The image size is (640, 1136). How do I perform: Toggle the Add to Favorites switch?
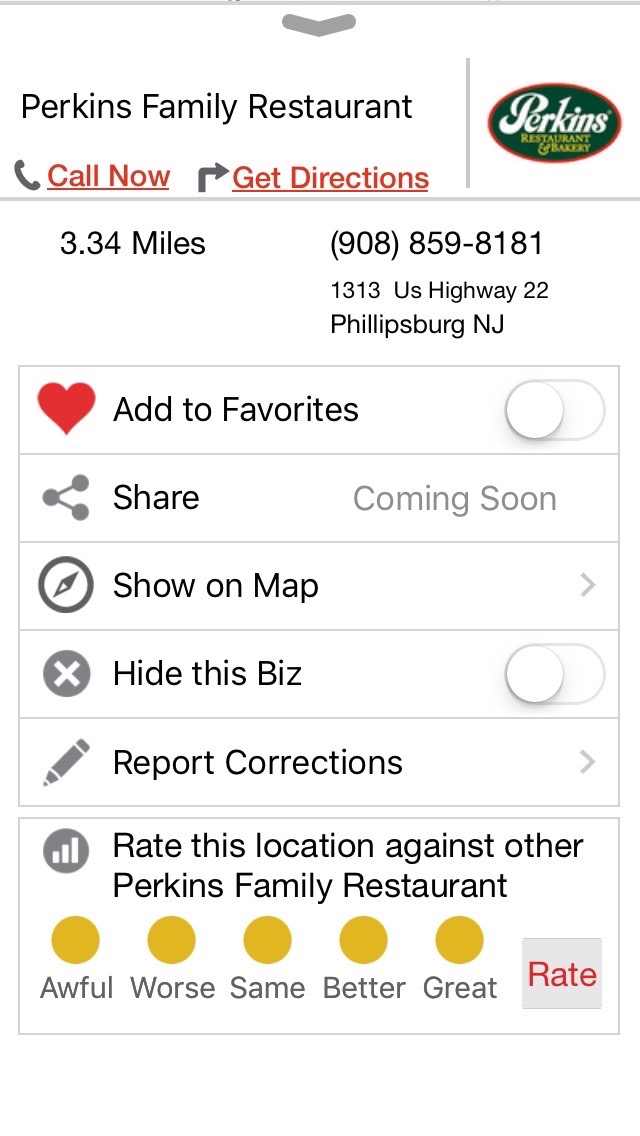(x=554, y=410)
